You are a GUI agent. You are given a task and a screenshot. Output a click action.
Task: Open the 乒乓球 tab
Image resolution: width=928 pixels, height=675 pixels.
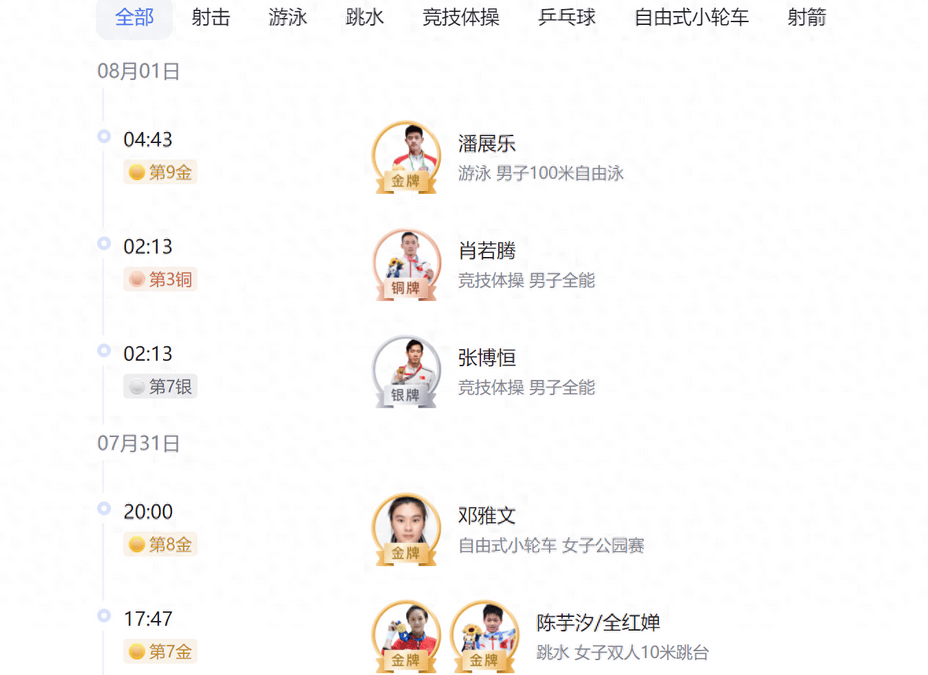567,18
